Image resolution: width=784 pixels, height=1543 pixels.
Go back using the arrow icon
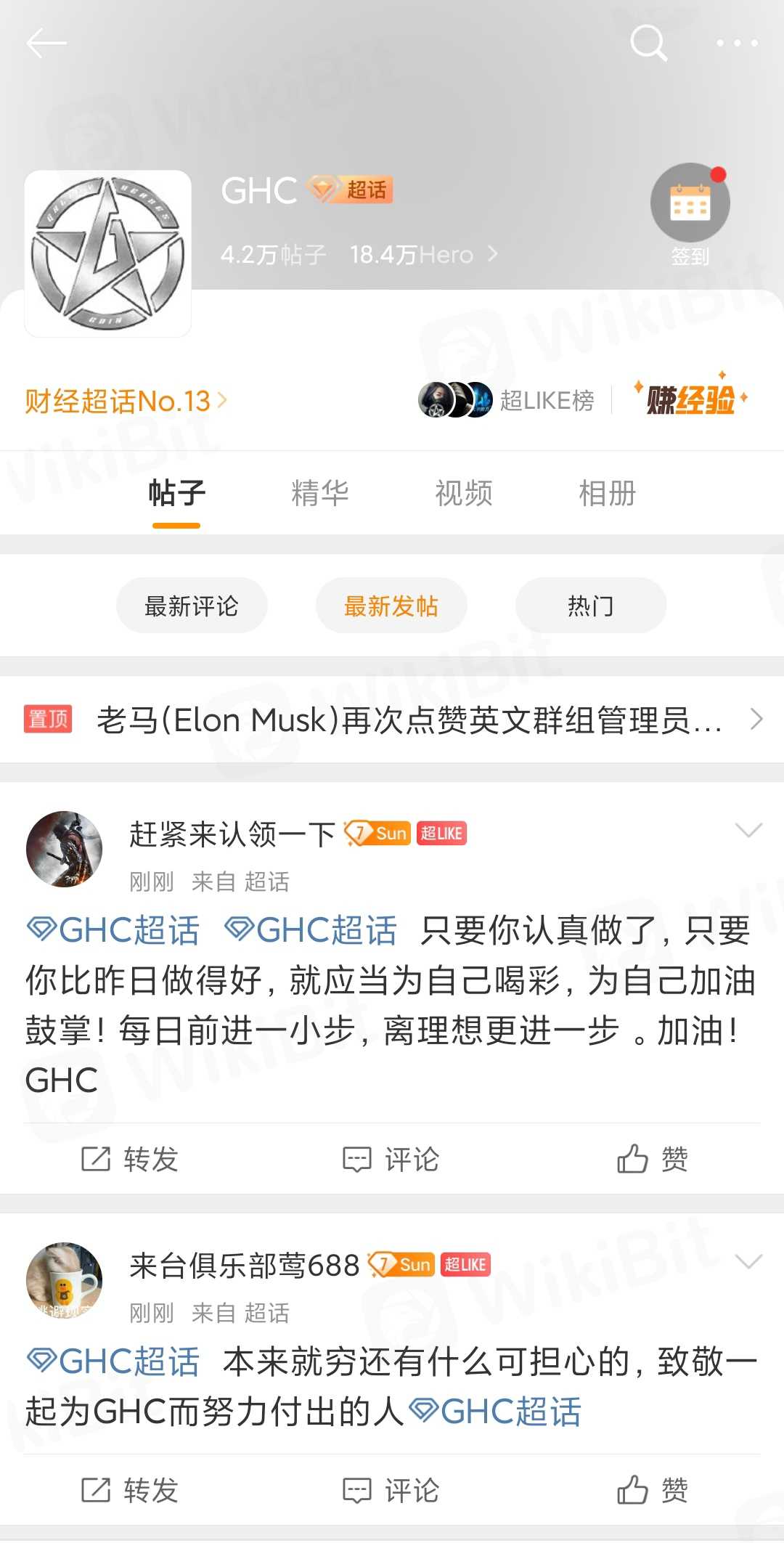point(46,44)
